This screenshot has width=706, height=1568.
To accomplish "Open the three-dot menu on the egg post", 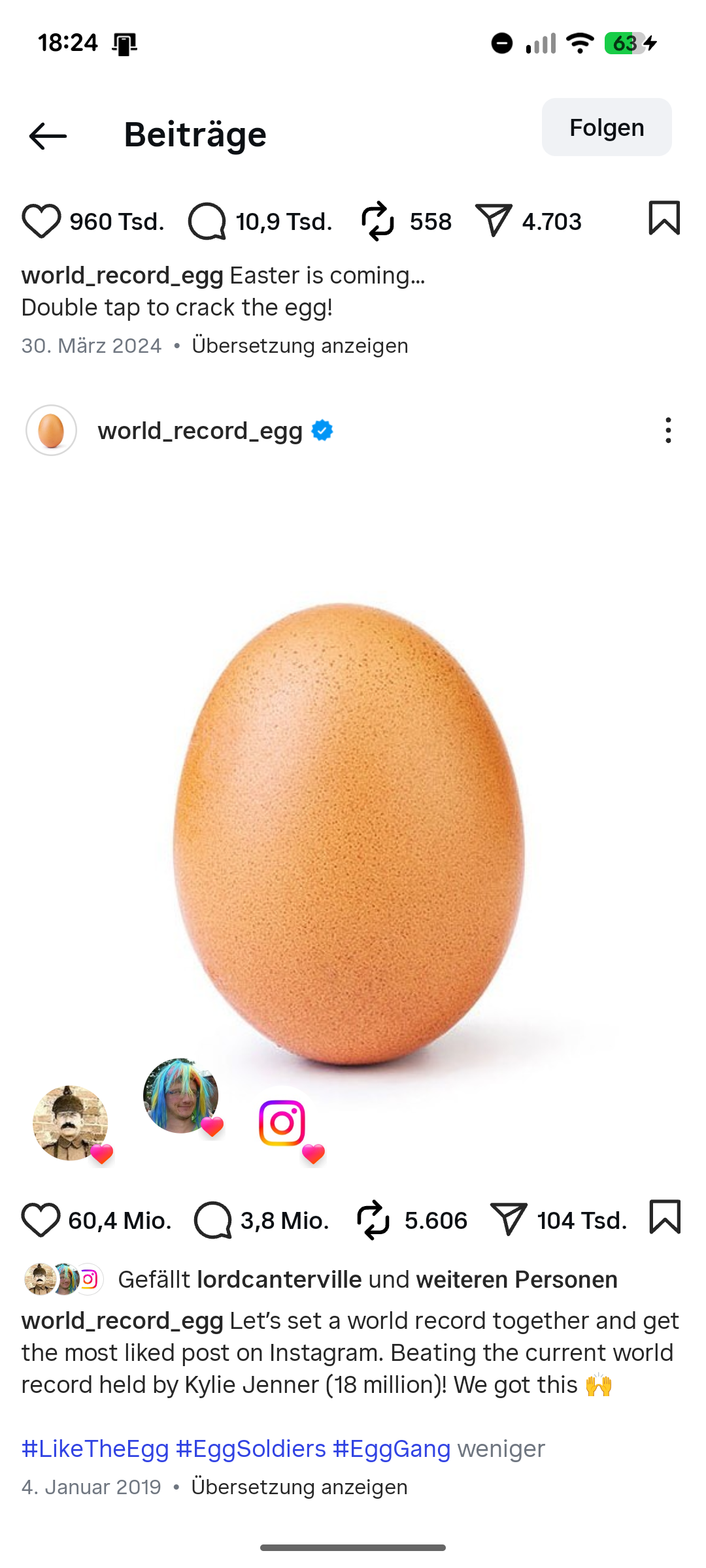I will [667, 431].
